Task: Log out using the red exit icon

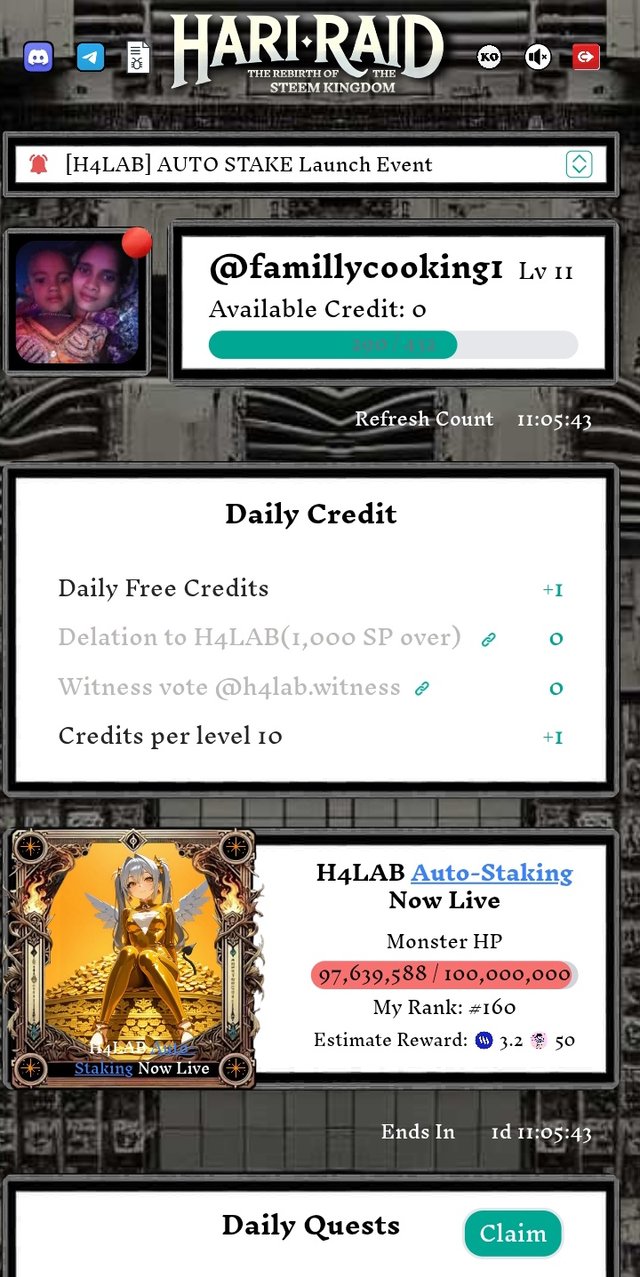Action: point(586,57)
